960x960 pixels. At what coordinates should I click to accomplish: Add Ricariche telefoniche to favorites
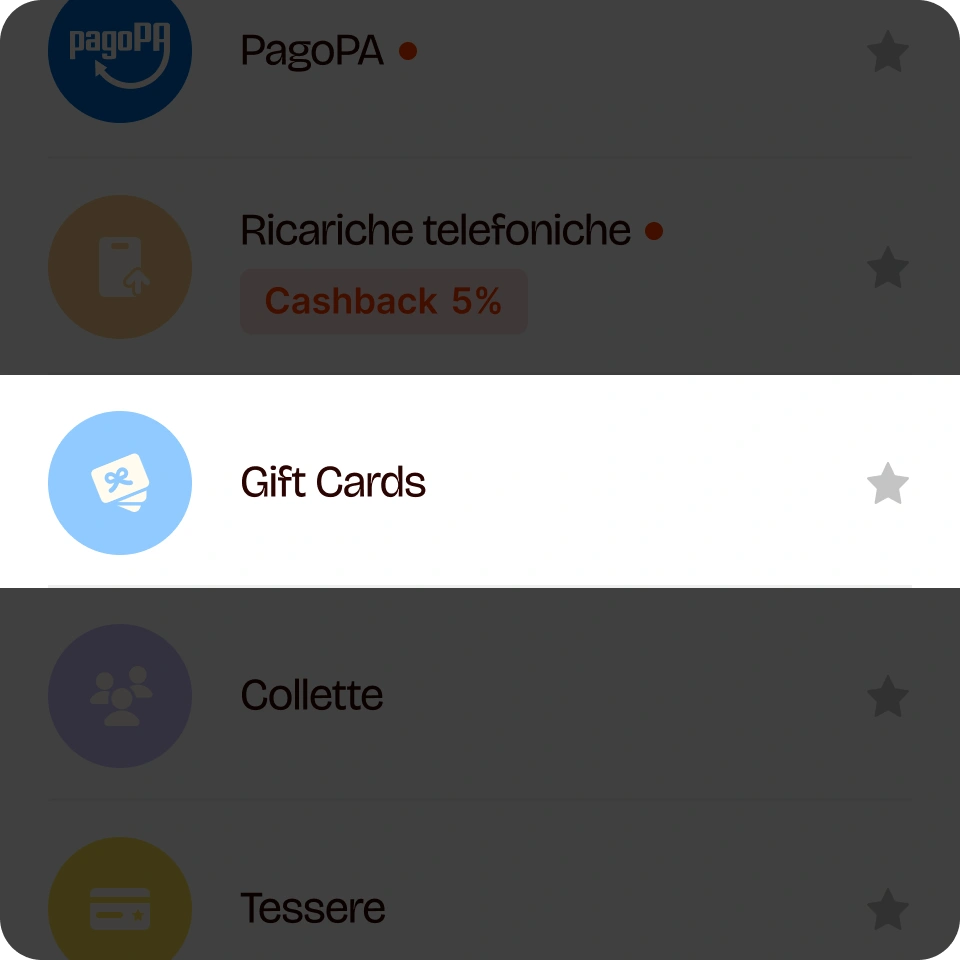click(887, 268)
